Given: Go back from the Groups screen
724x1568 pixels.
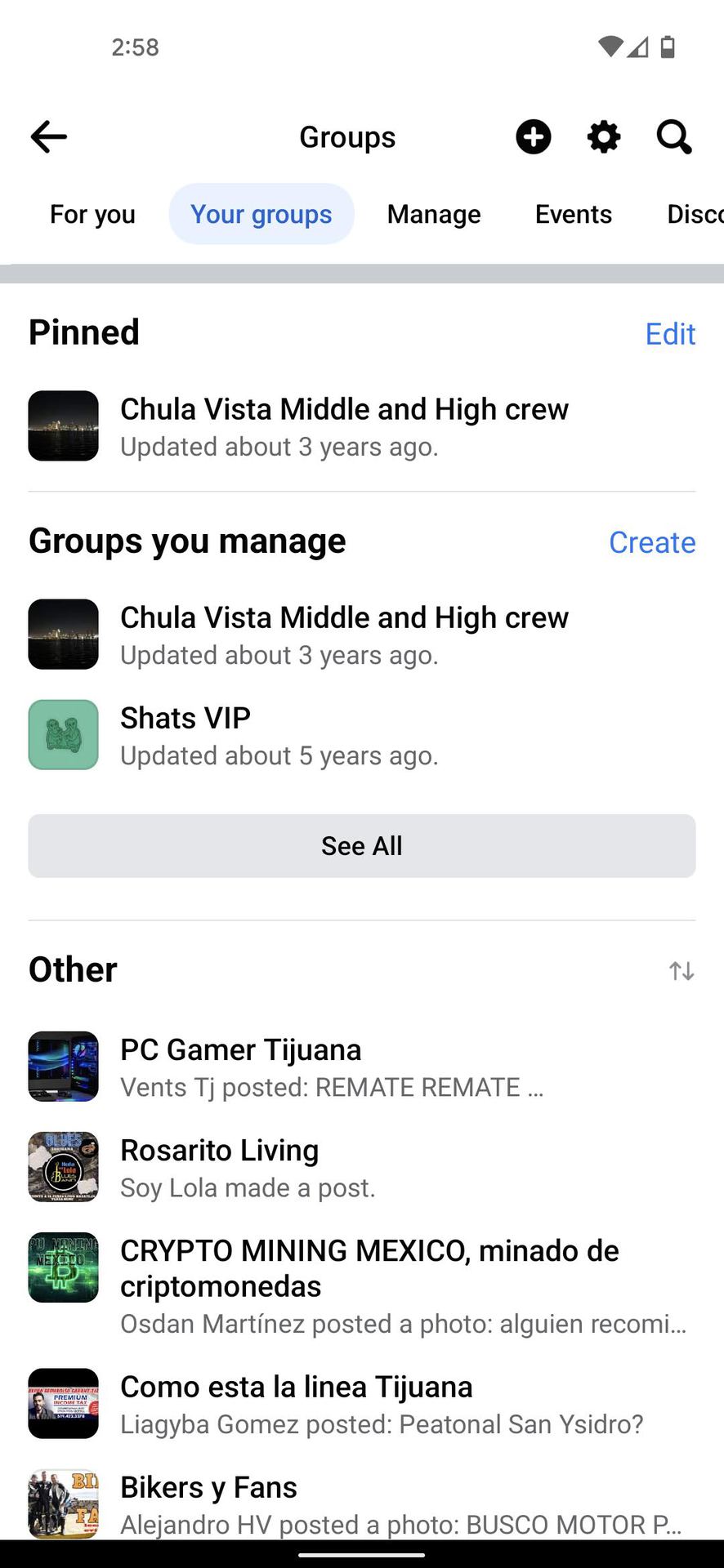Looking at the screenshot, I should pyautogui.click(x=49, y=137).
